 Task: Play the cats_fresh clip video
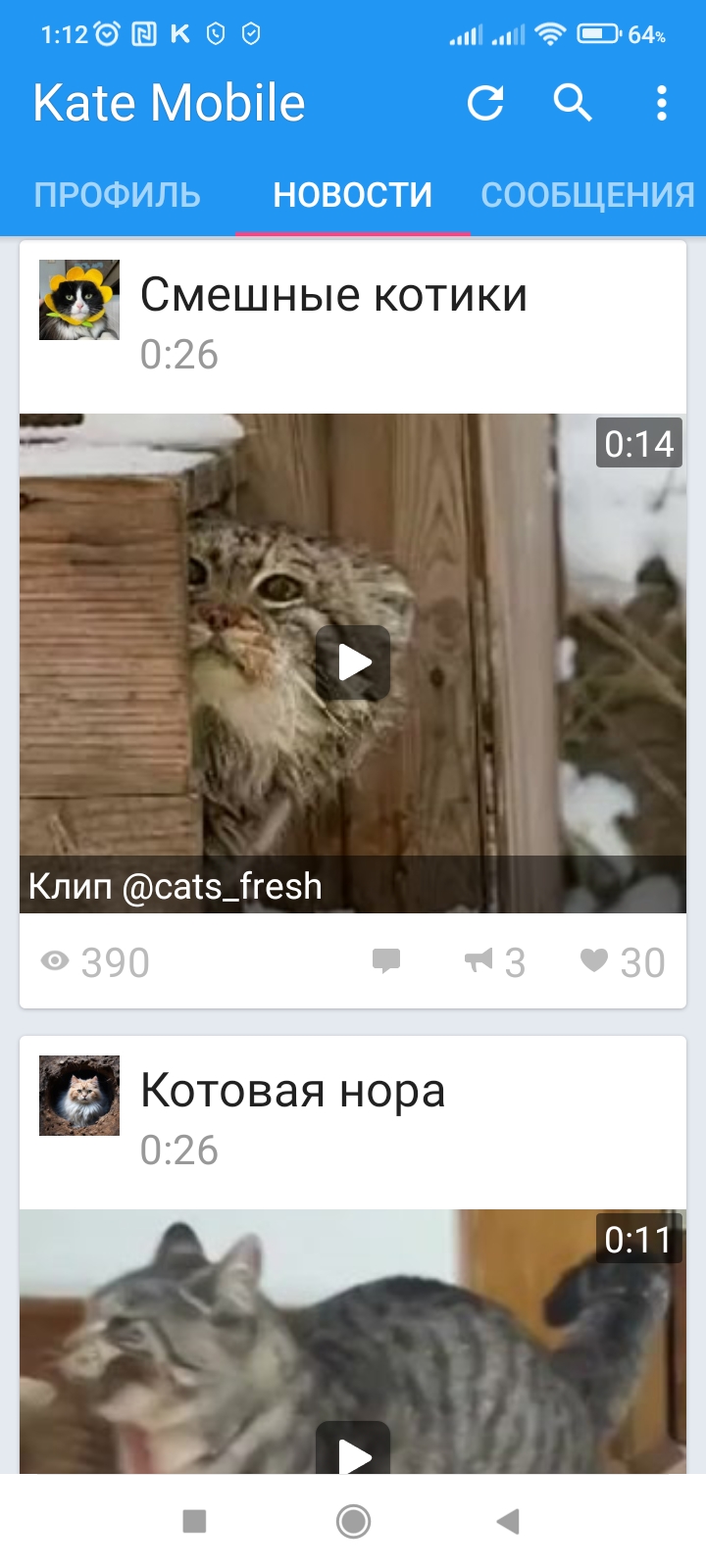tap(353, 662)
